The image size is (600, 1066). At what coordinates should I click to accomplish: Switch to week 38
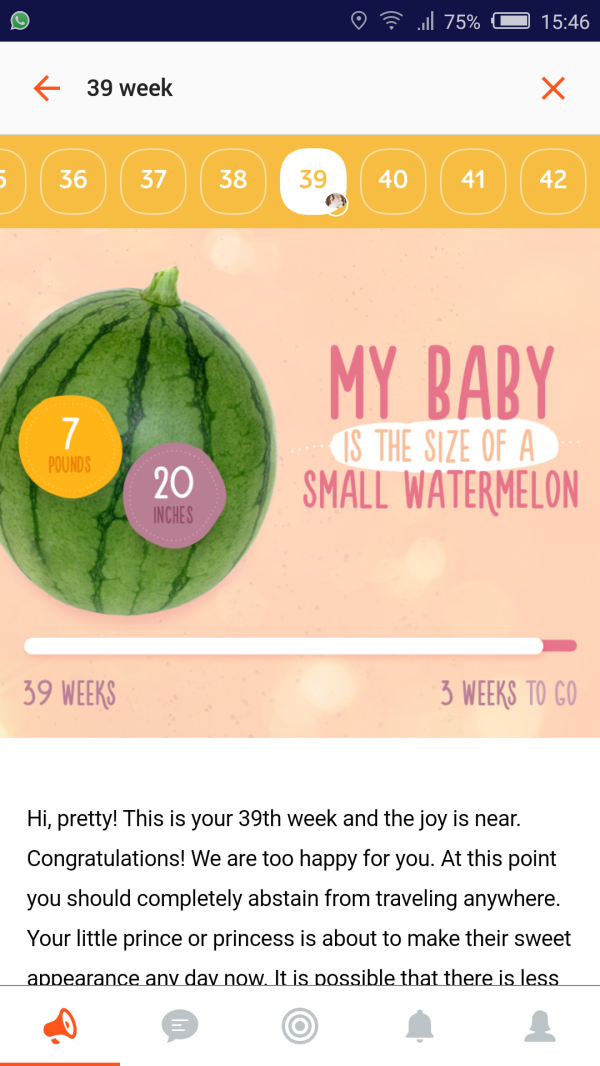pos(233,180)
